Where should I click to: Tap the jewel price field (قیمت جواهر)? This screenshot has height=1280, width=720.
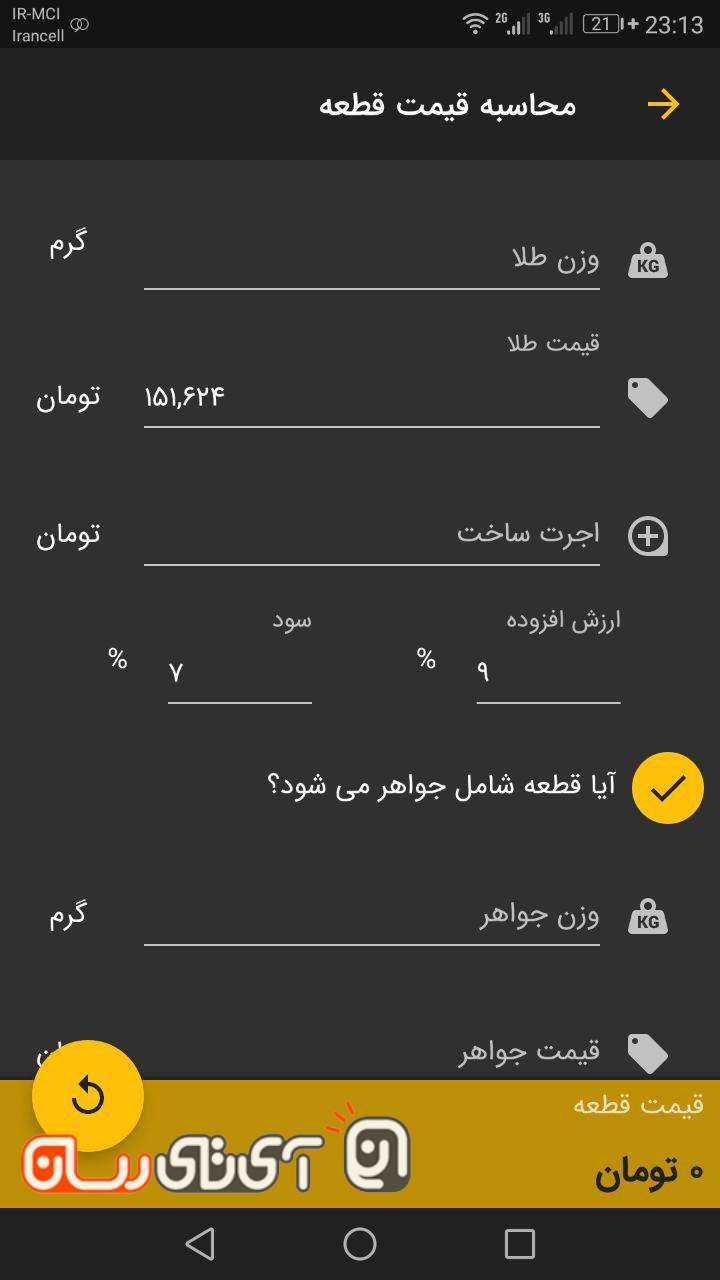pyautogui.click(x=372, y=1052)
